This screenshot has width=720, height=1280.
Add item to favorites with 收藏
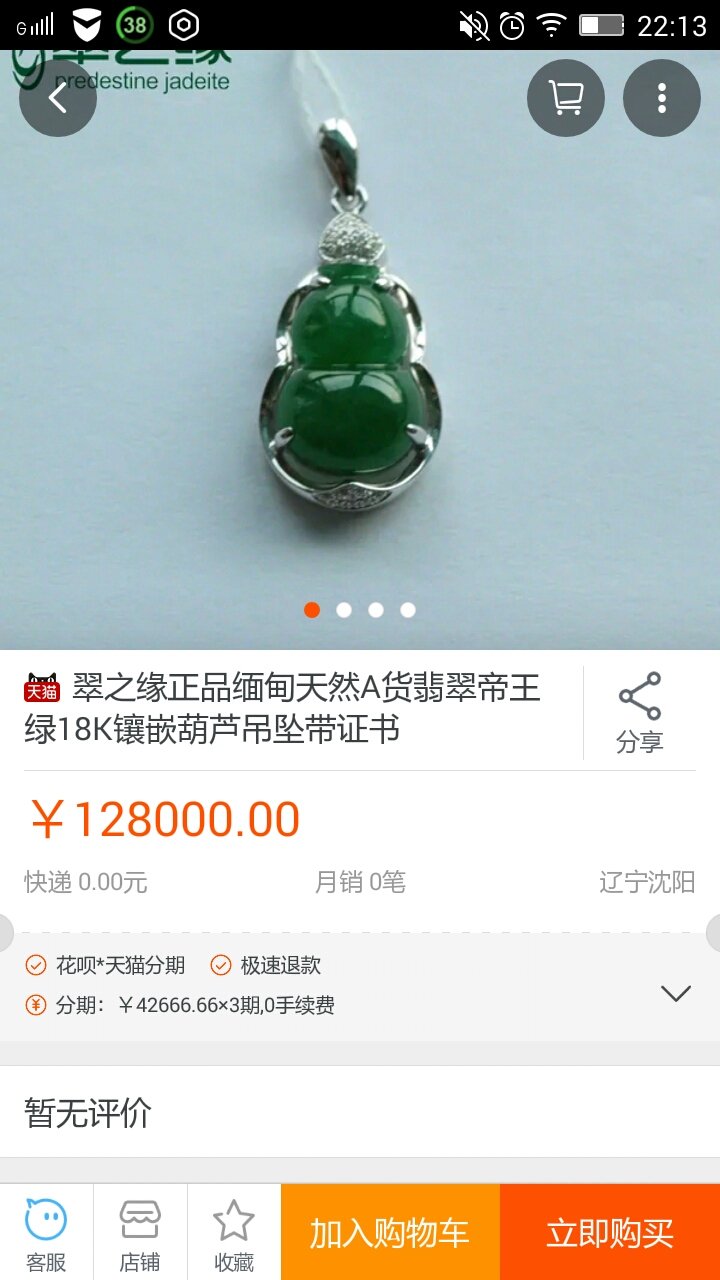point(234,1232)
